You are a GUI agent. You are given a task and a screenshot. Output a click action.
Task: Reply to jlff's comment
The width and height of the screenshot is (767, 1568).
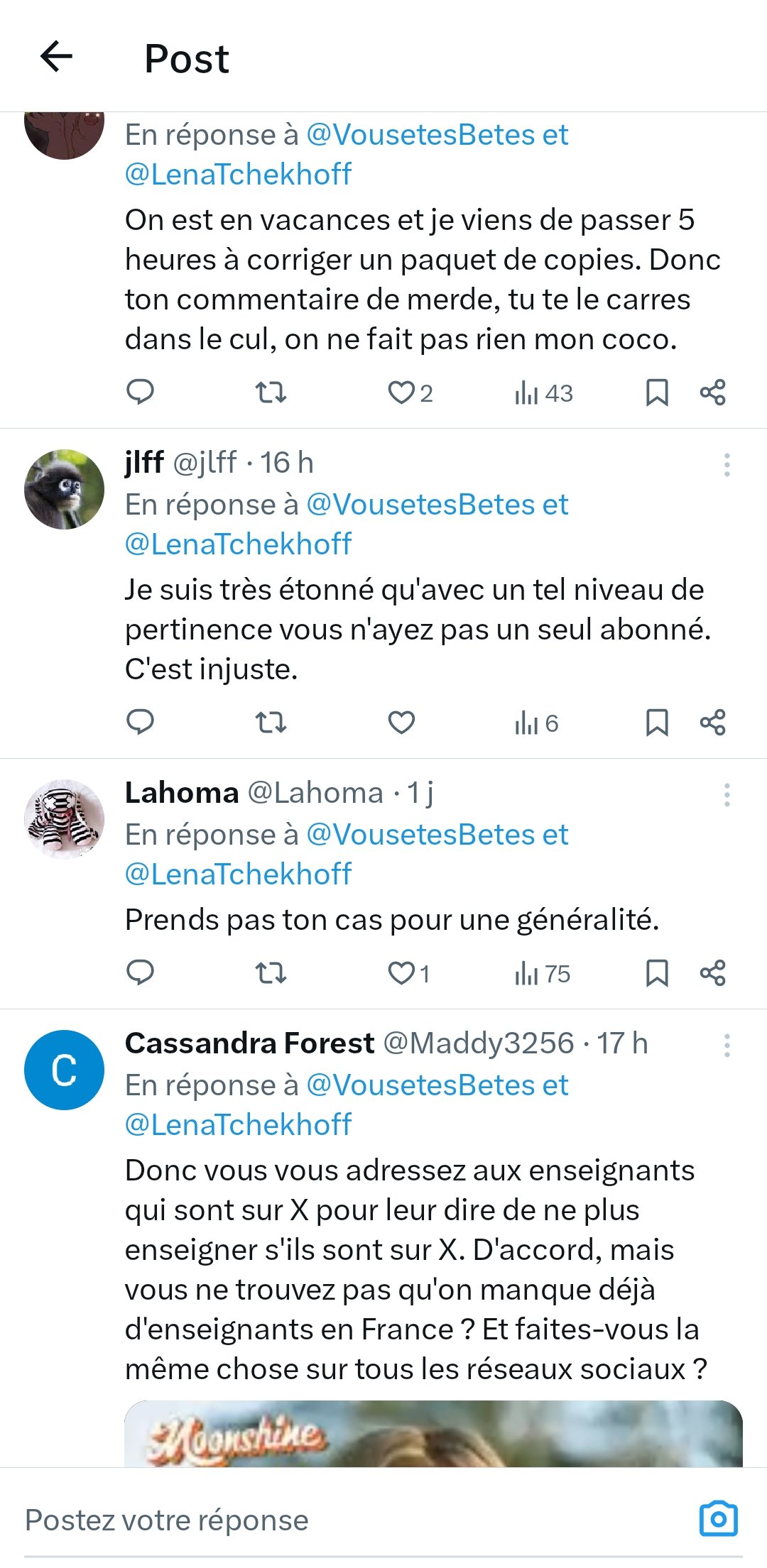140,723
